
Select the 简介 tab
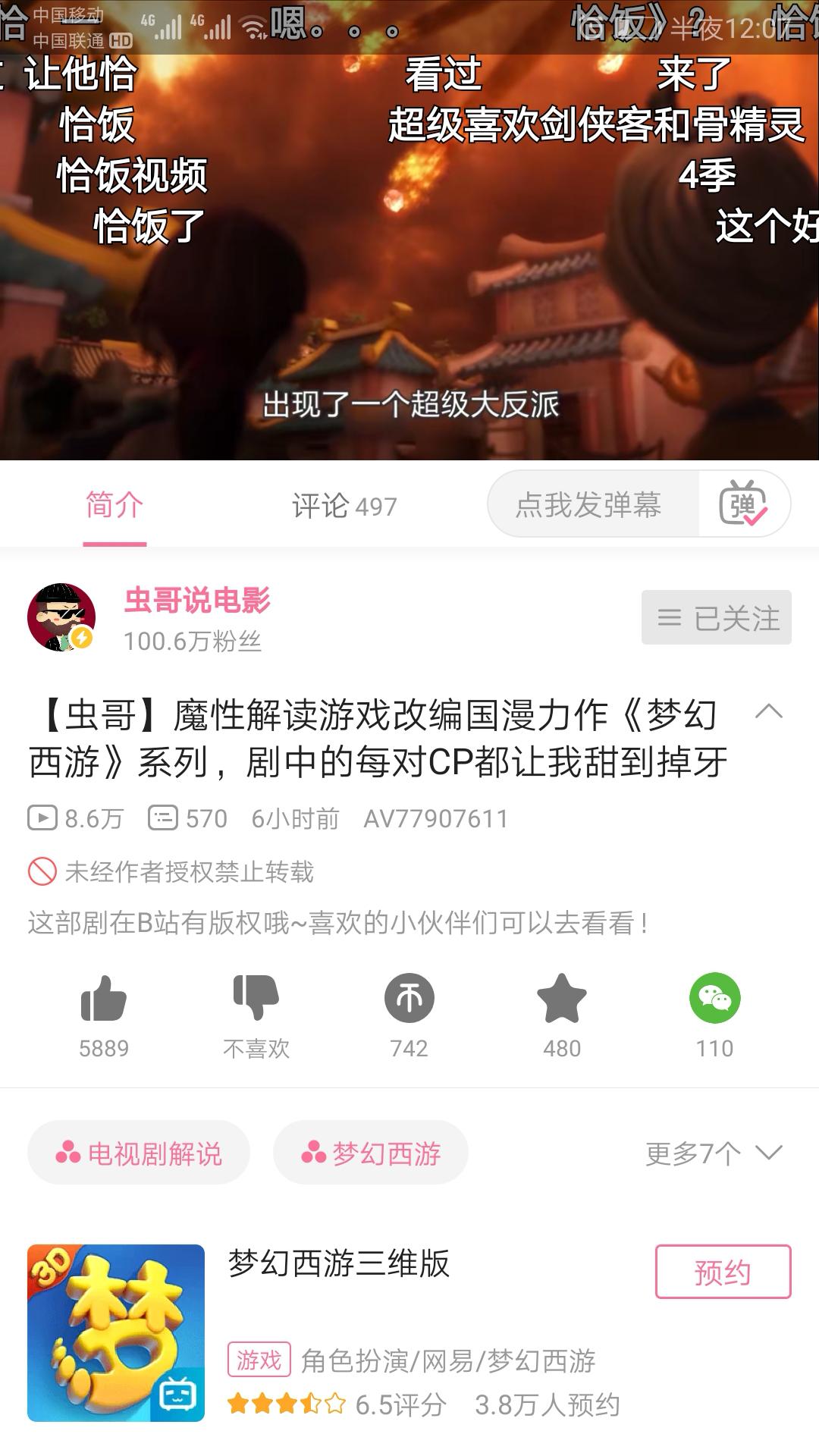point(115,506)
